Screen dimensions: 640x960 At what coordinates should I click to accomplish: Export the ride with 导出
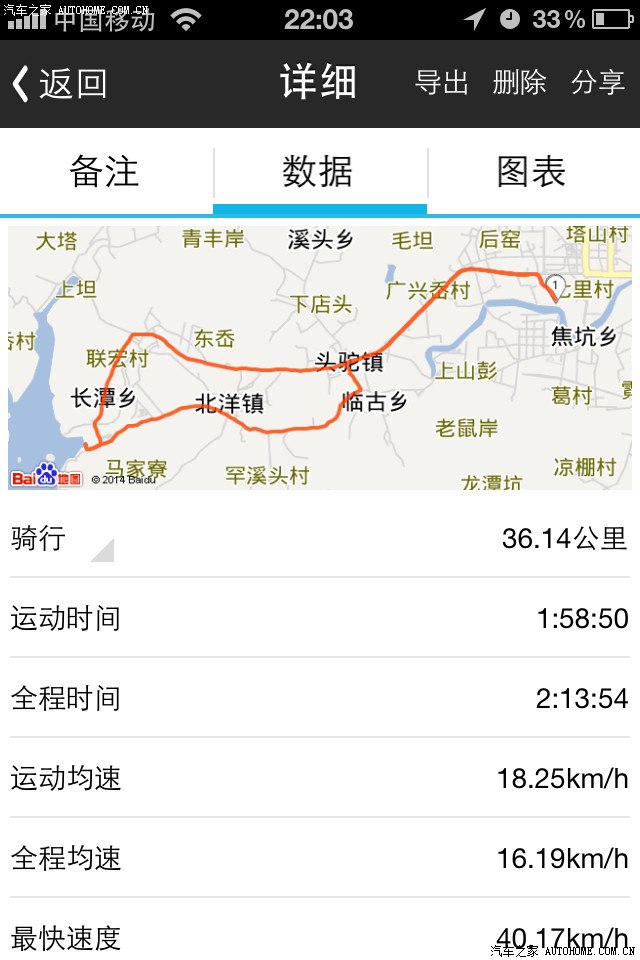click(442, 83)
